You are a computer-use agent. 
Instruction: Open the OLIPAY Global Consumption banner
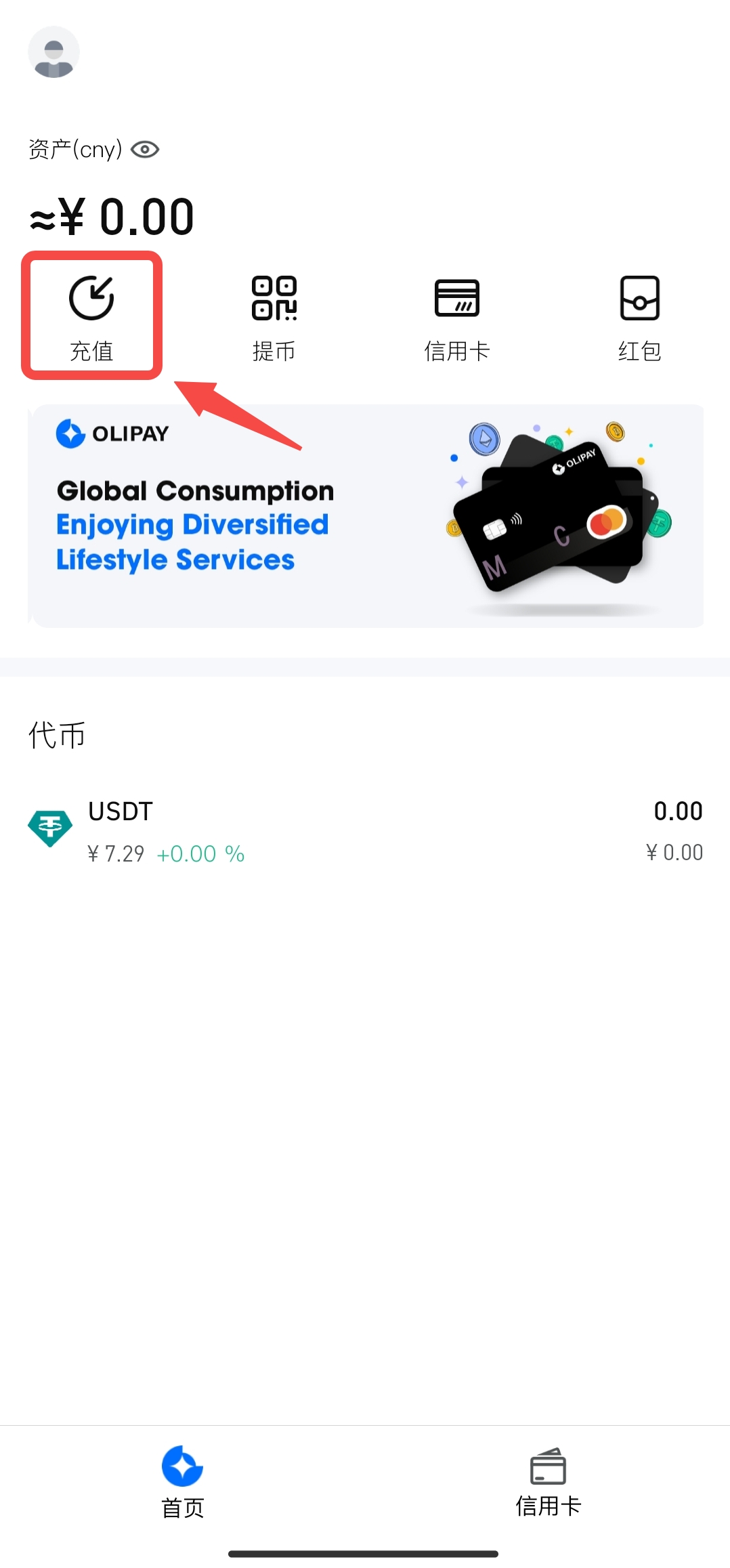pyautogui.click(x=366, y=516)
